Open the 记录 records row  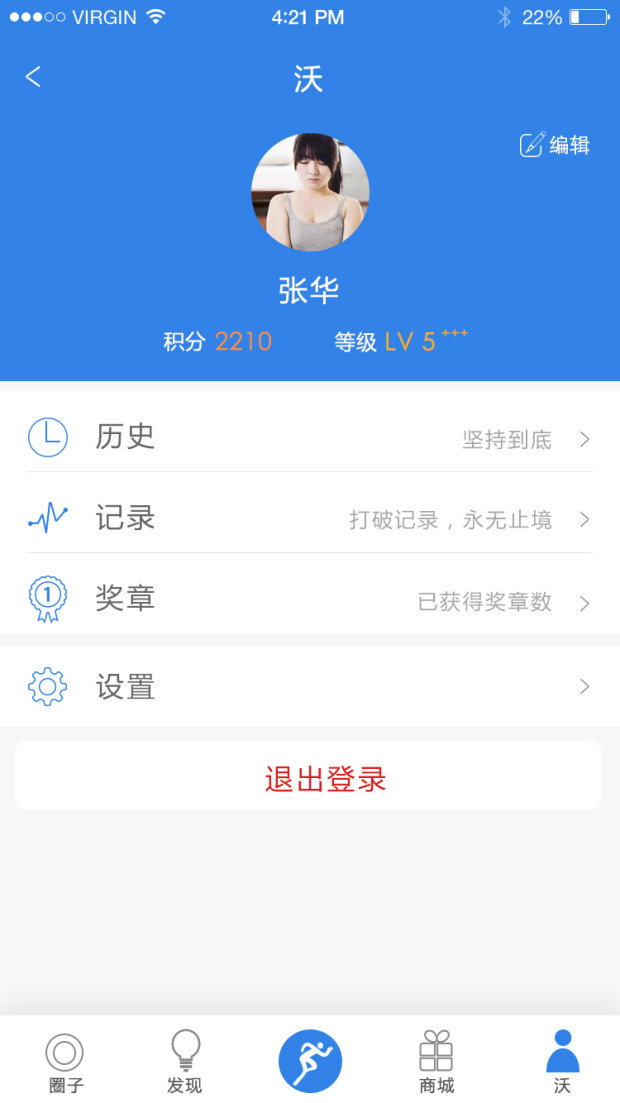[309, 519]
